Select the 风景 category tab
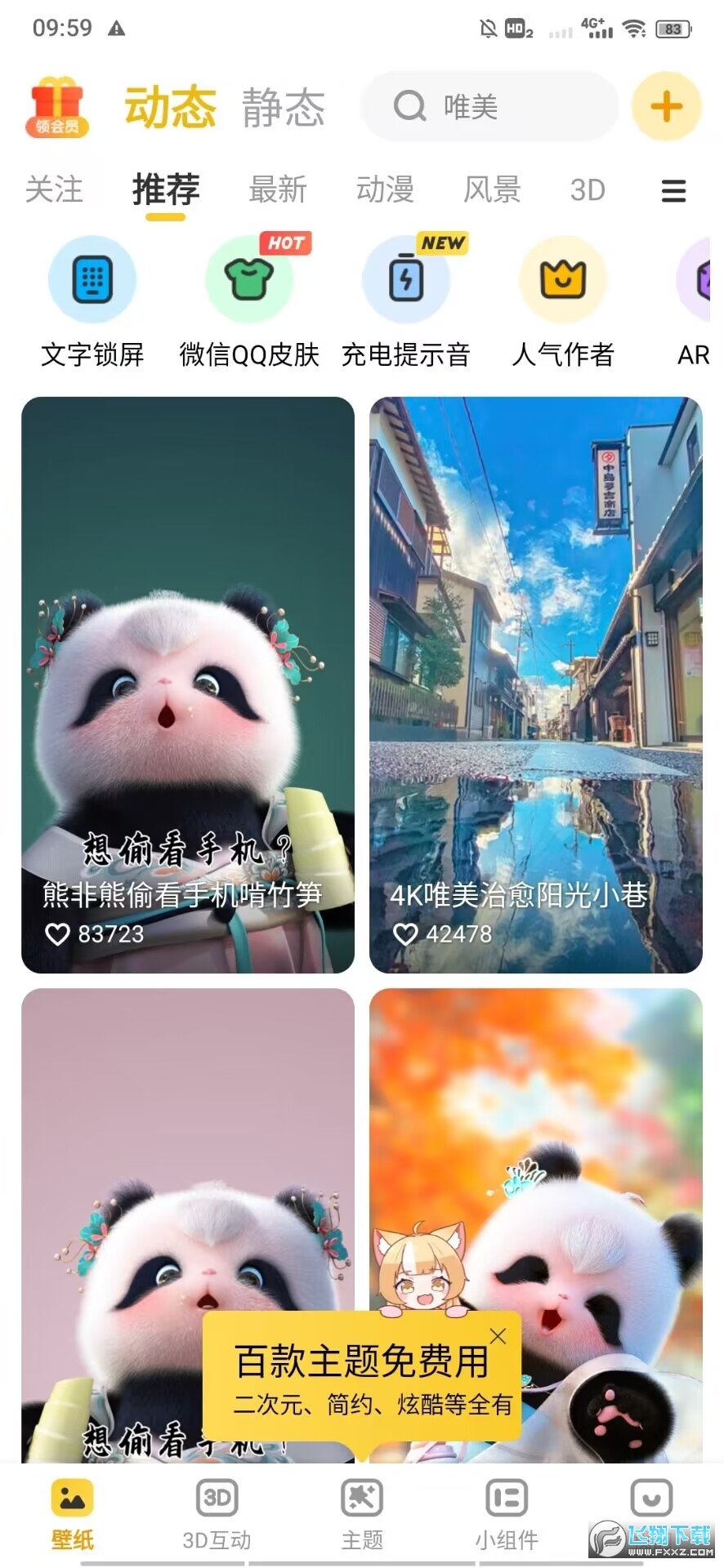Image resolution: width=724 pixels, height=1568 pixels. 493,189
